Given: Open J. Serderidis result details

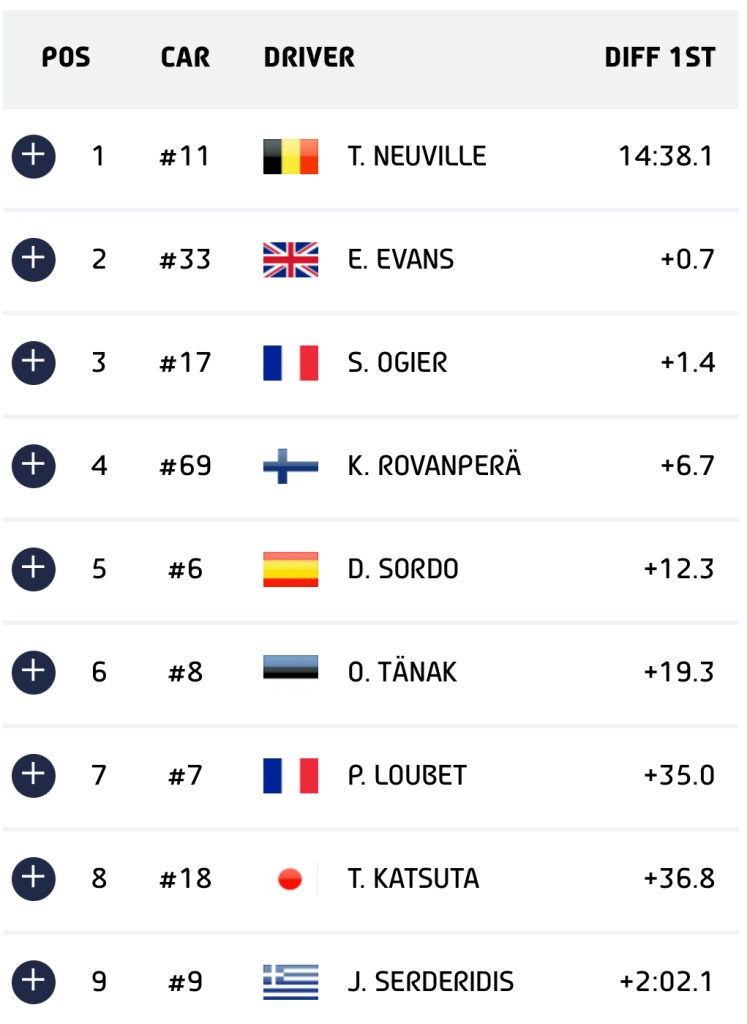Looking at the screenshot, I should tap(33, 980).
